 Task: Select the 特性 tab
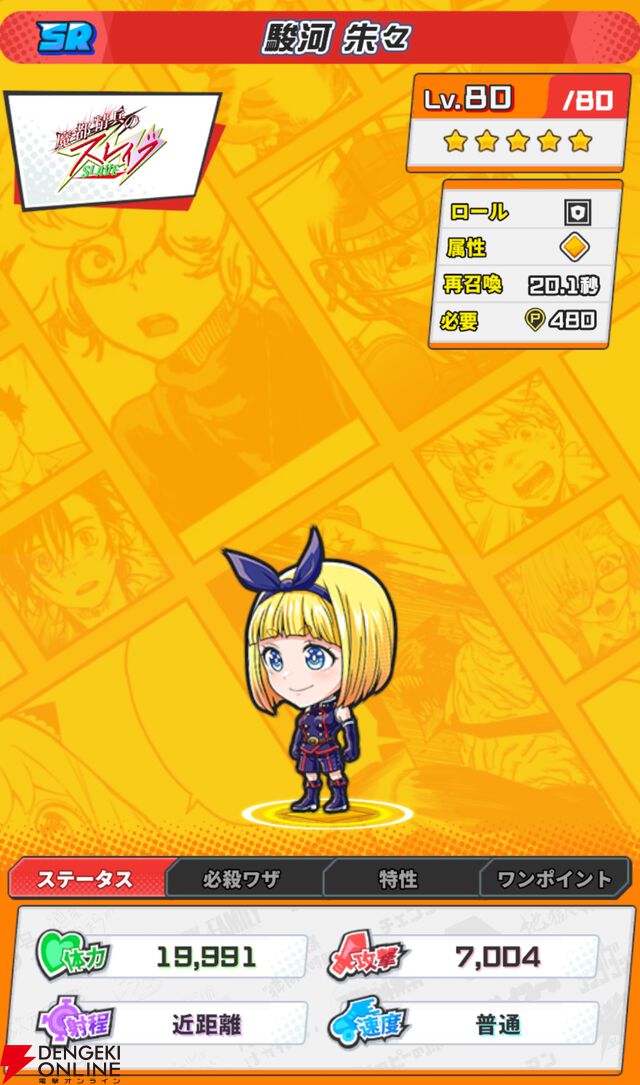coord(398,879)
